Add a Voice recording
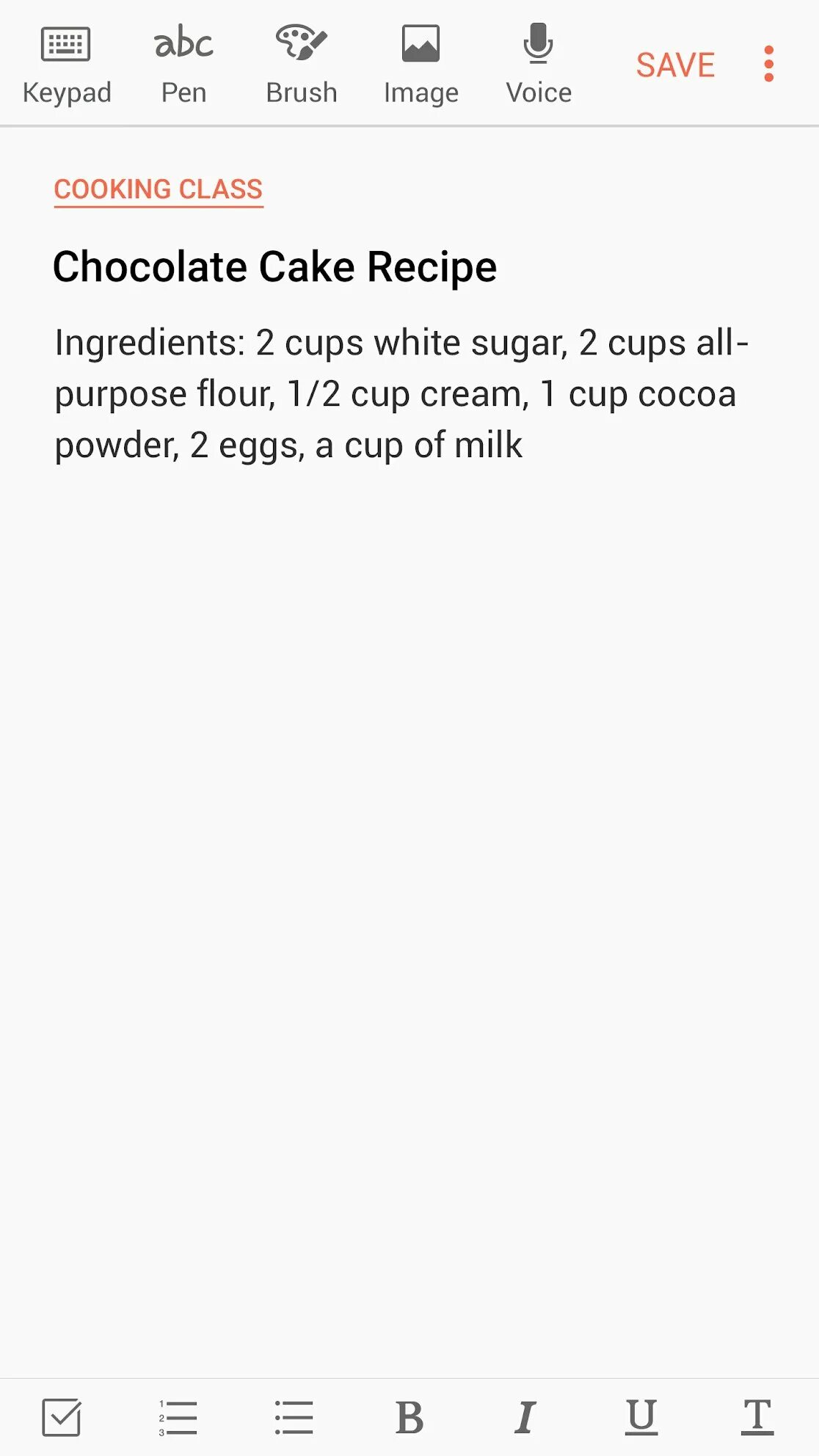This screenshot has height=1456, width=819. (x=538, y=64)
